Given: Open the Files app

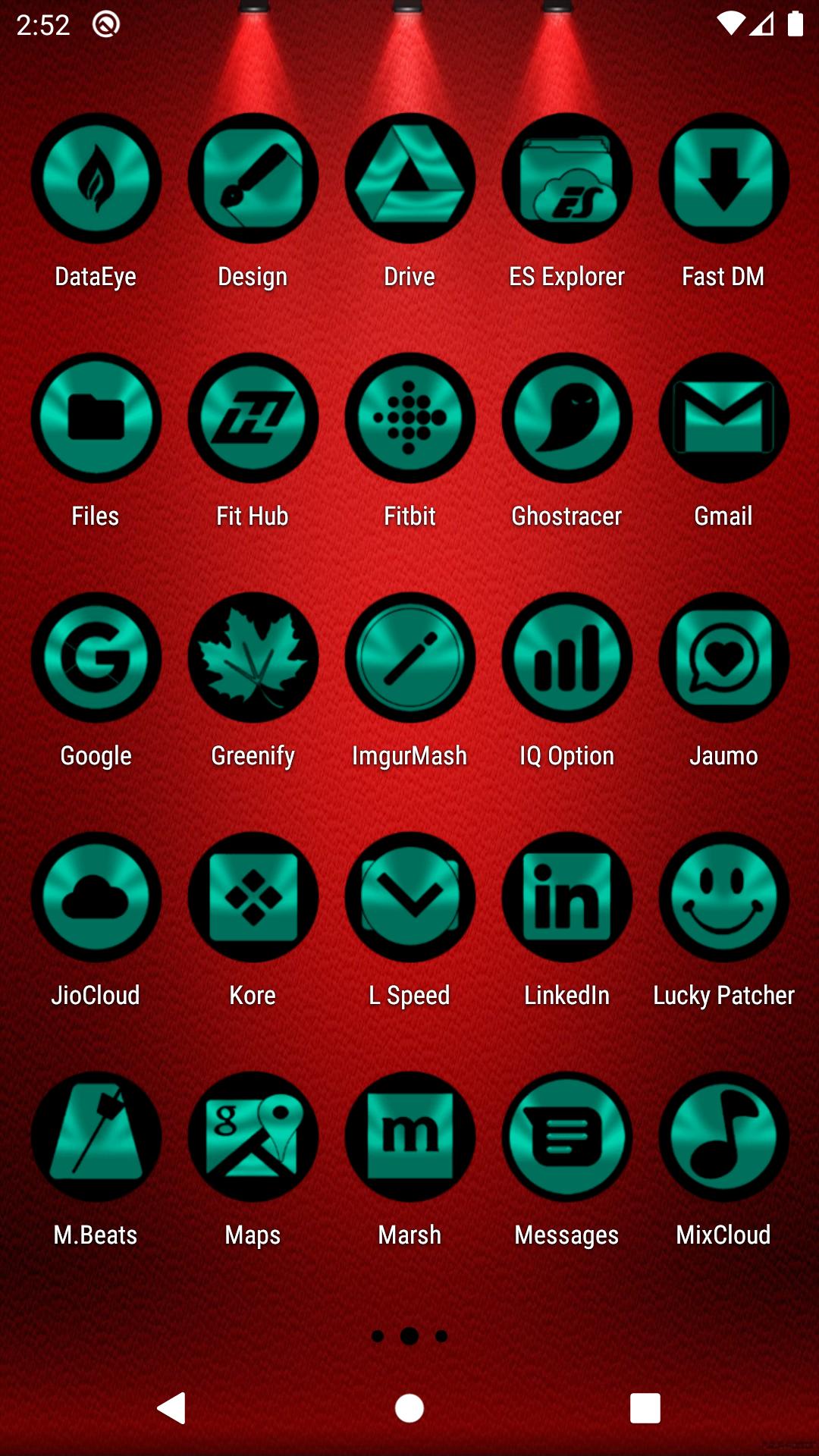Looking at the screenshot, I should click(x=96, y=419).
